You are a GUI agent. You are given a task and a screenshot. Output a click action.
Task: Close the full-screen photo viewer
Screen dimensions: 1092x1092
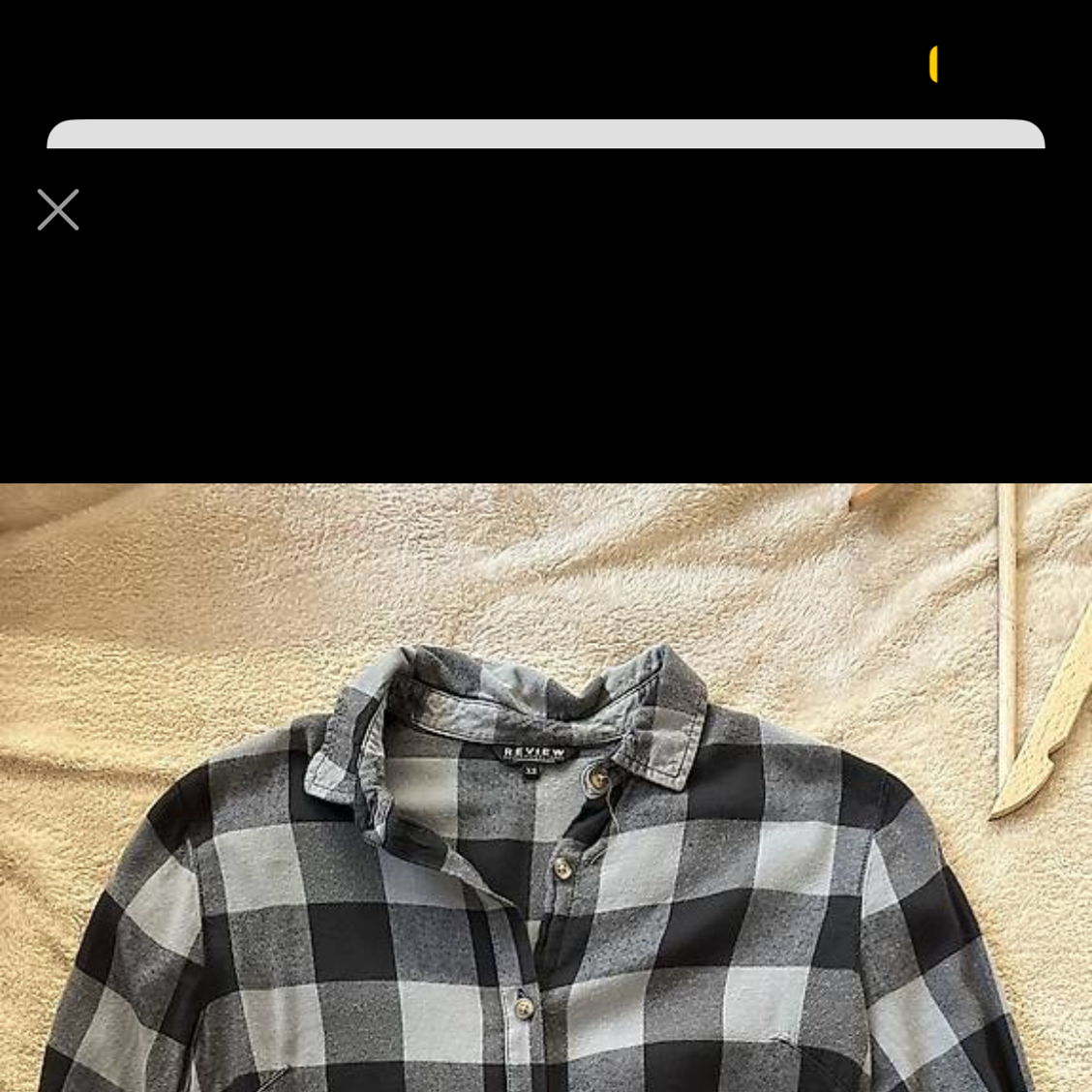click(x=58, y=210)
